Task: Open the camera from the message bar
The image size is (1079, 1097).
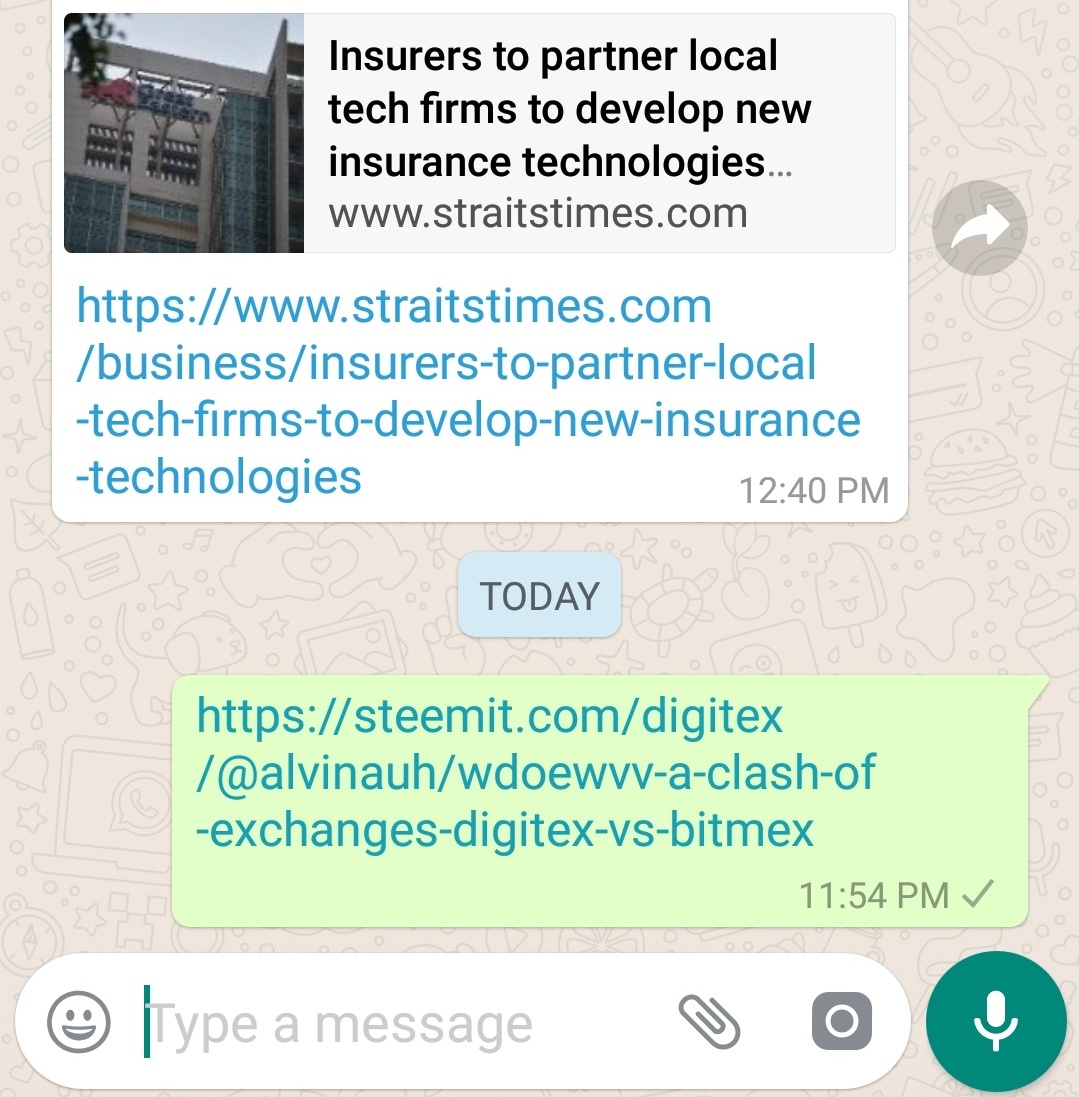Action: (841, 1021)
